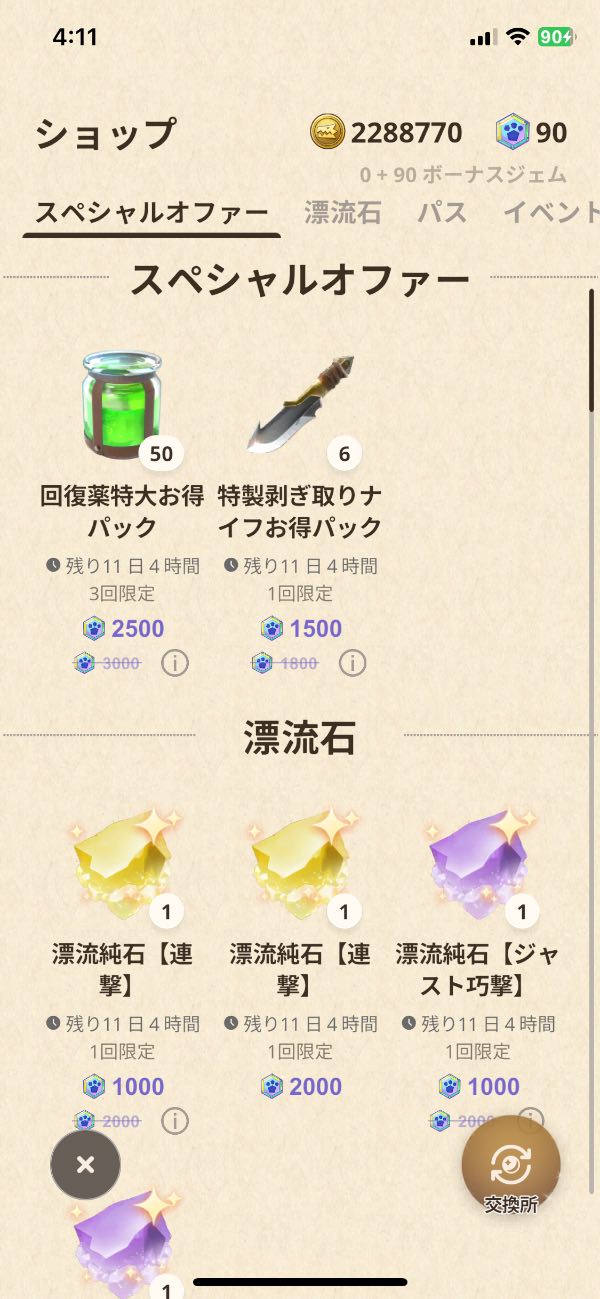Select the スペシャルオファー tab
Screen dimensions: 600x1299
pyautogui.click(x=151, y=212)
